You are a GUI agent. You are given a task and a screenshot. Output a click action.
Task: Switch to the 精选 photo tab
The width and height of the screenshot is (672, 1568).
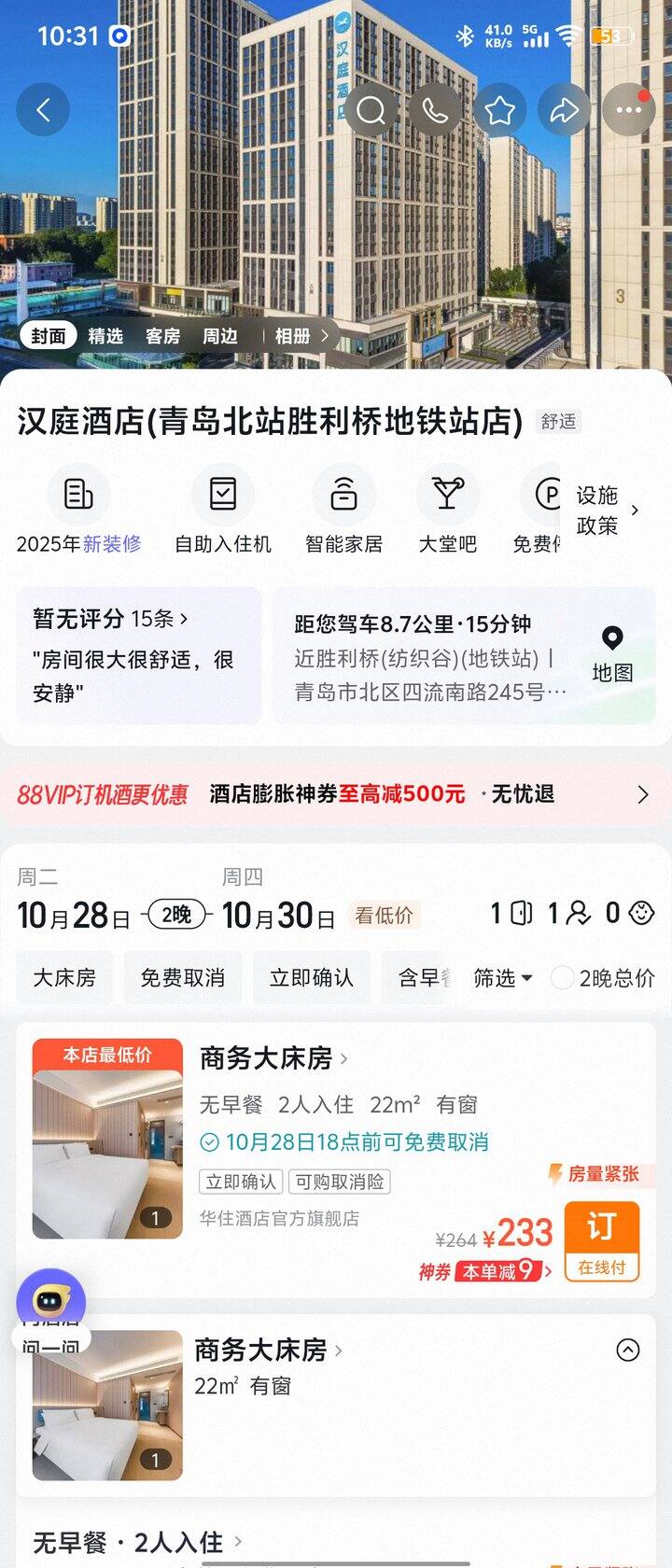click(105, 336)
